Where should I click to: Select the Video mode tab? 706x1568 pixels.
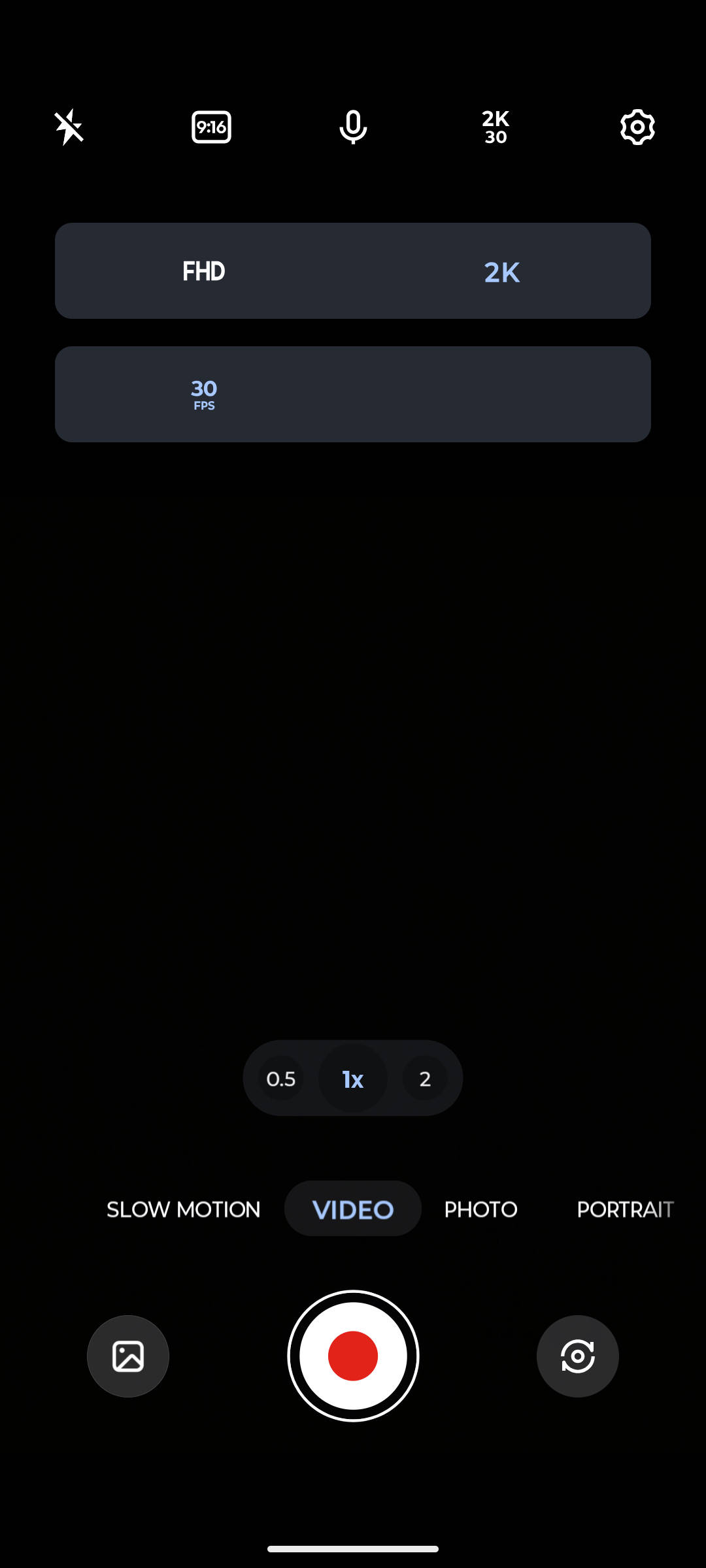(353, 1209)
